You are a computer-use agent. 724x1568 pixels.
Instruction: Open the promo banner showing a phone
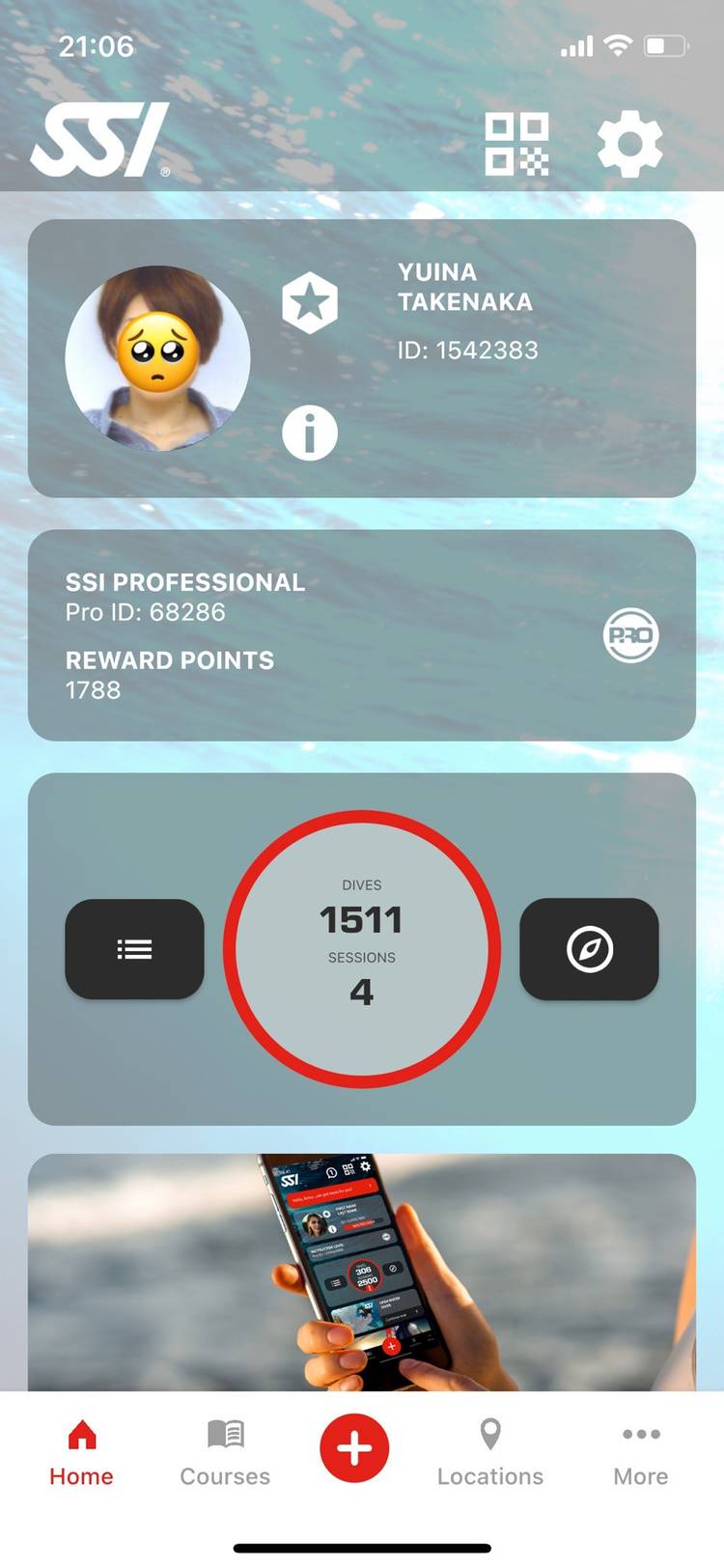pos(362,1273)
